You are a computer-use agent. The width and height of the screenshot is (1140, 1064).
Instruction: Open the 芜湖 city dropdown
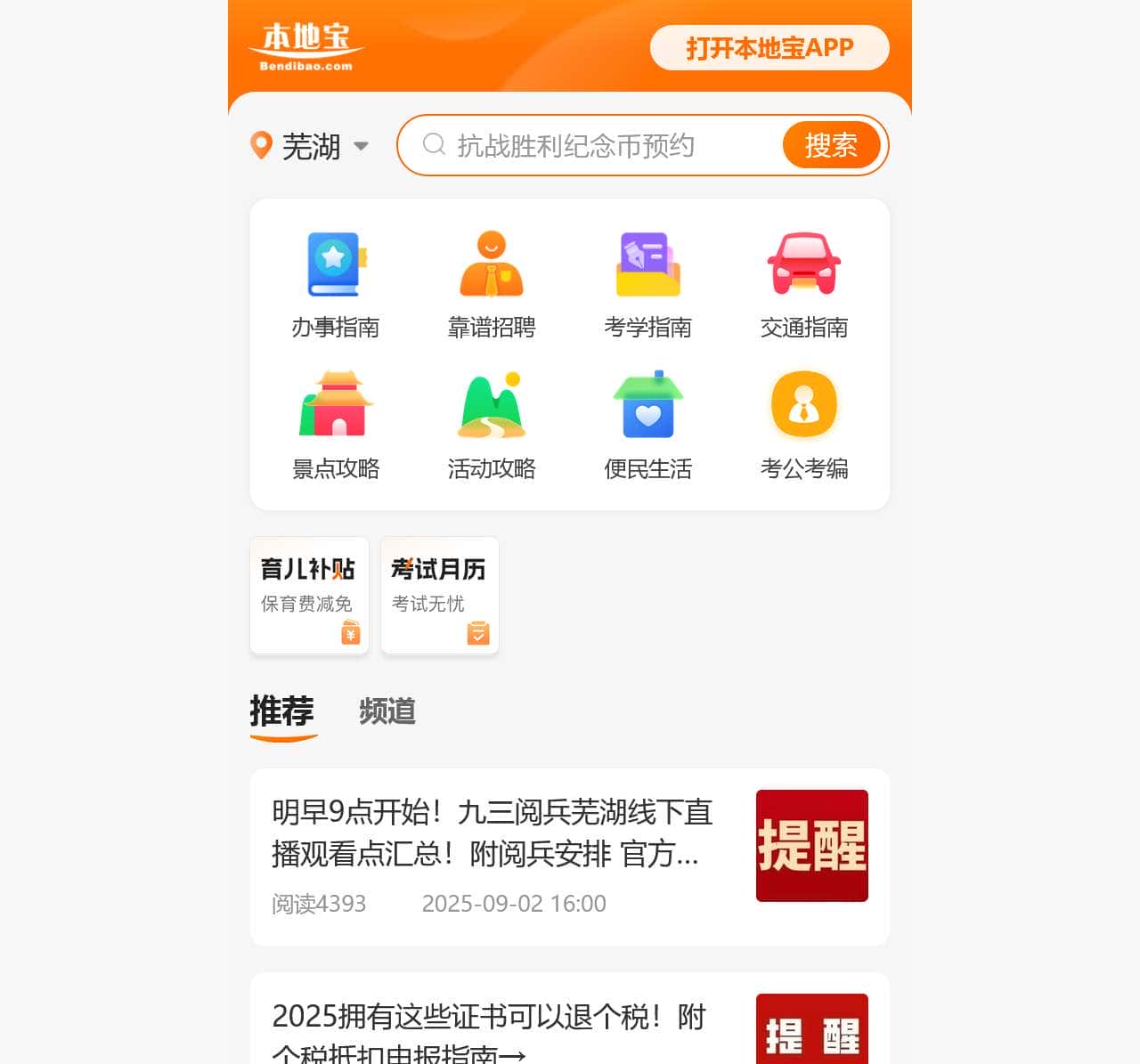tap(310, 146)
